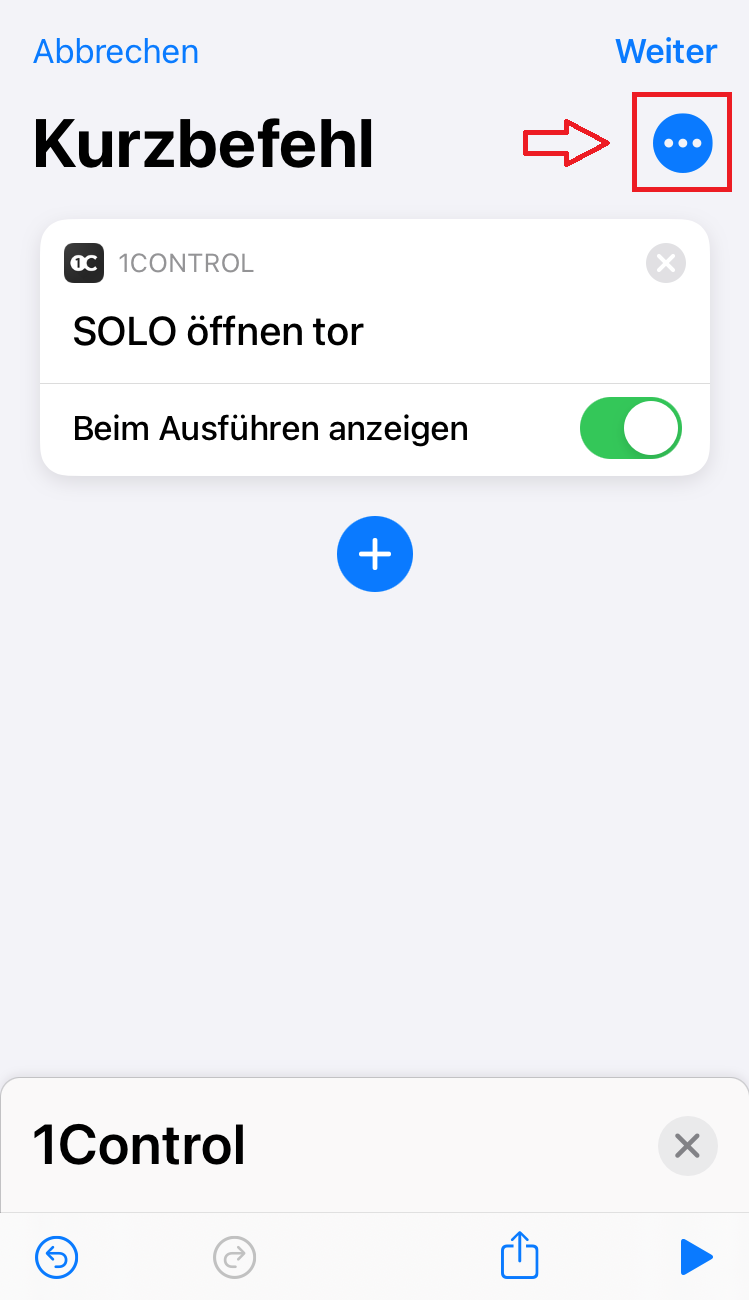
Task: Redo the last undone change
Action: coord(234,1257)
